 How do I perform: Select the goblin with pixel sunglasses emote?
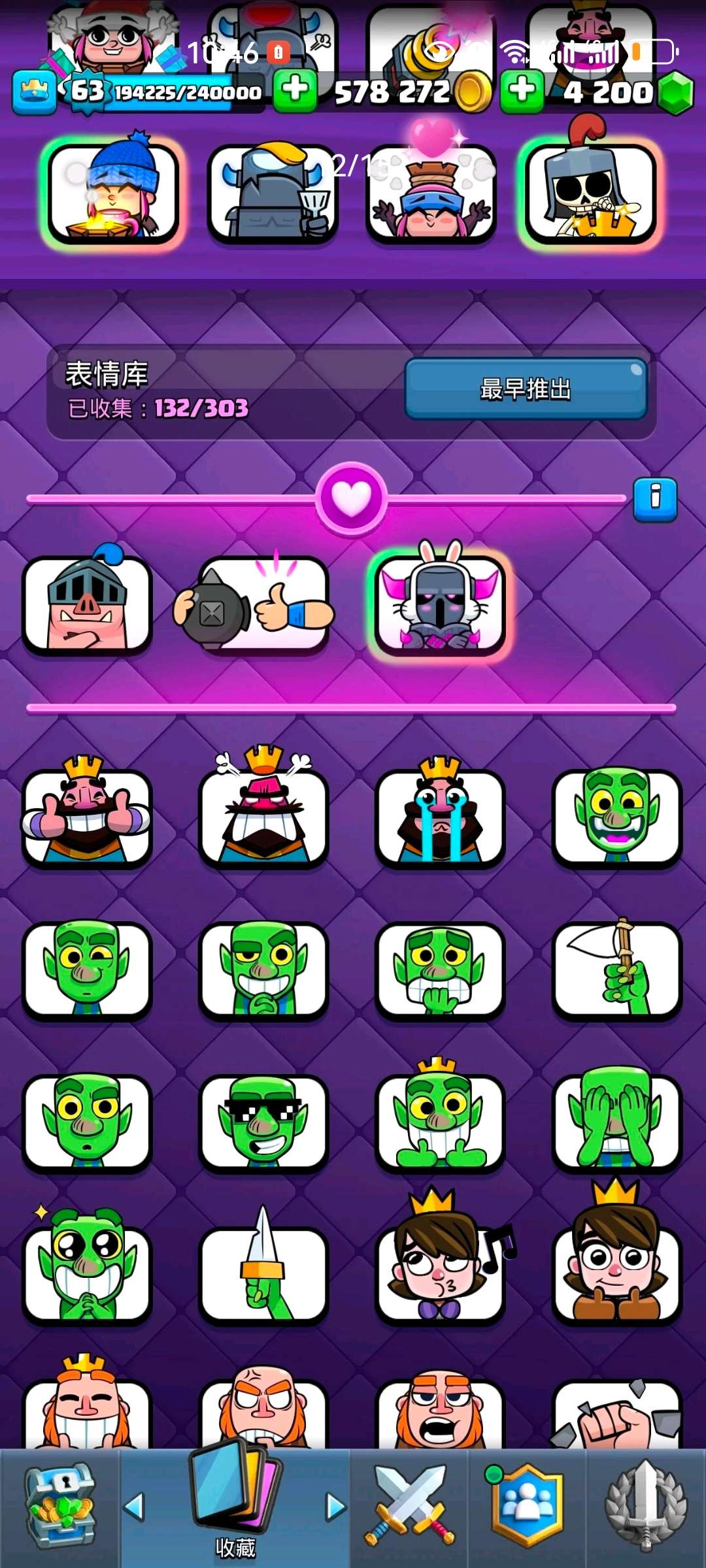(x=263, y=1121)
